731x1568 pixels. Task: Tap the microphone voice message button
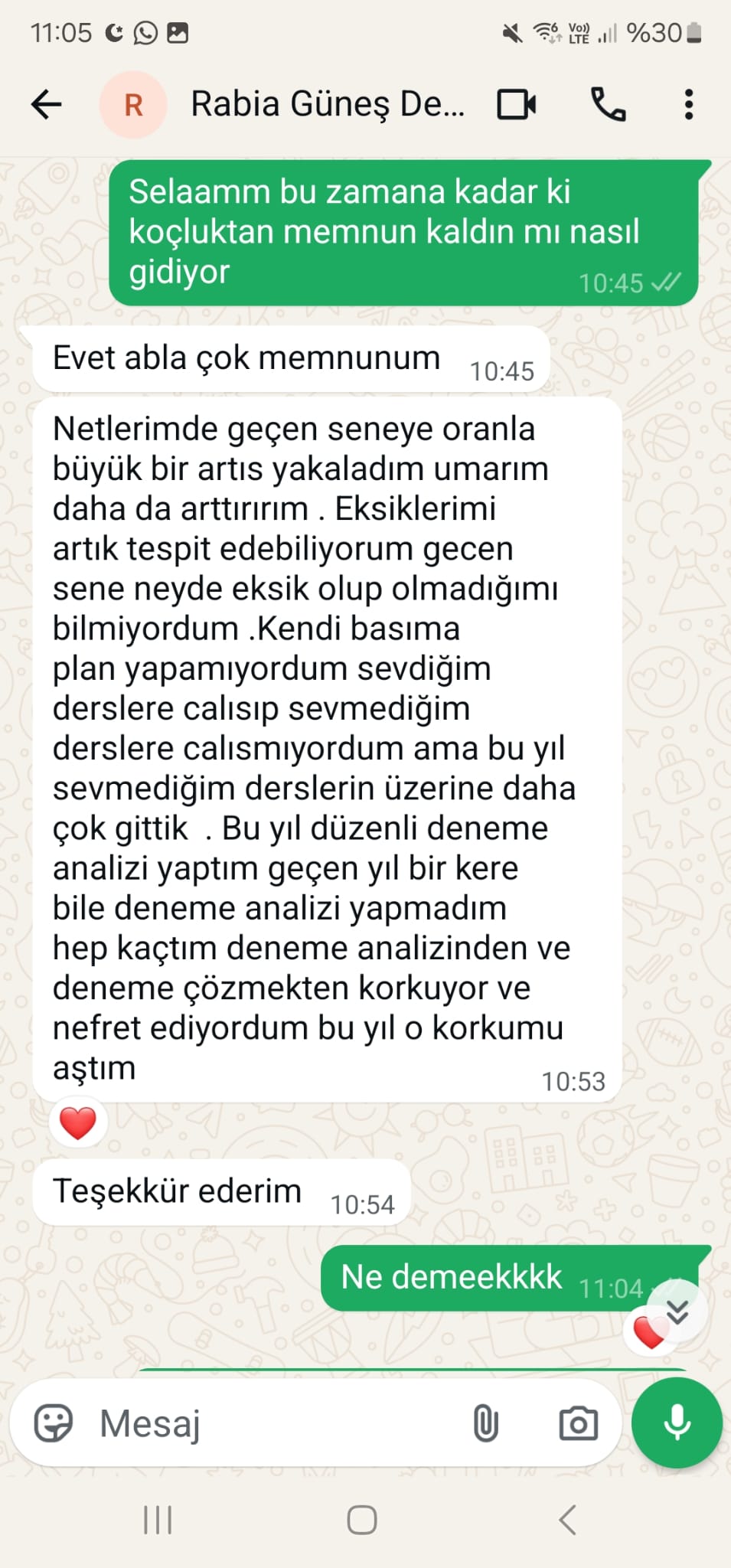(677, 1423)
